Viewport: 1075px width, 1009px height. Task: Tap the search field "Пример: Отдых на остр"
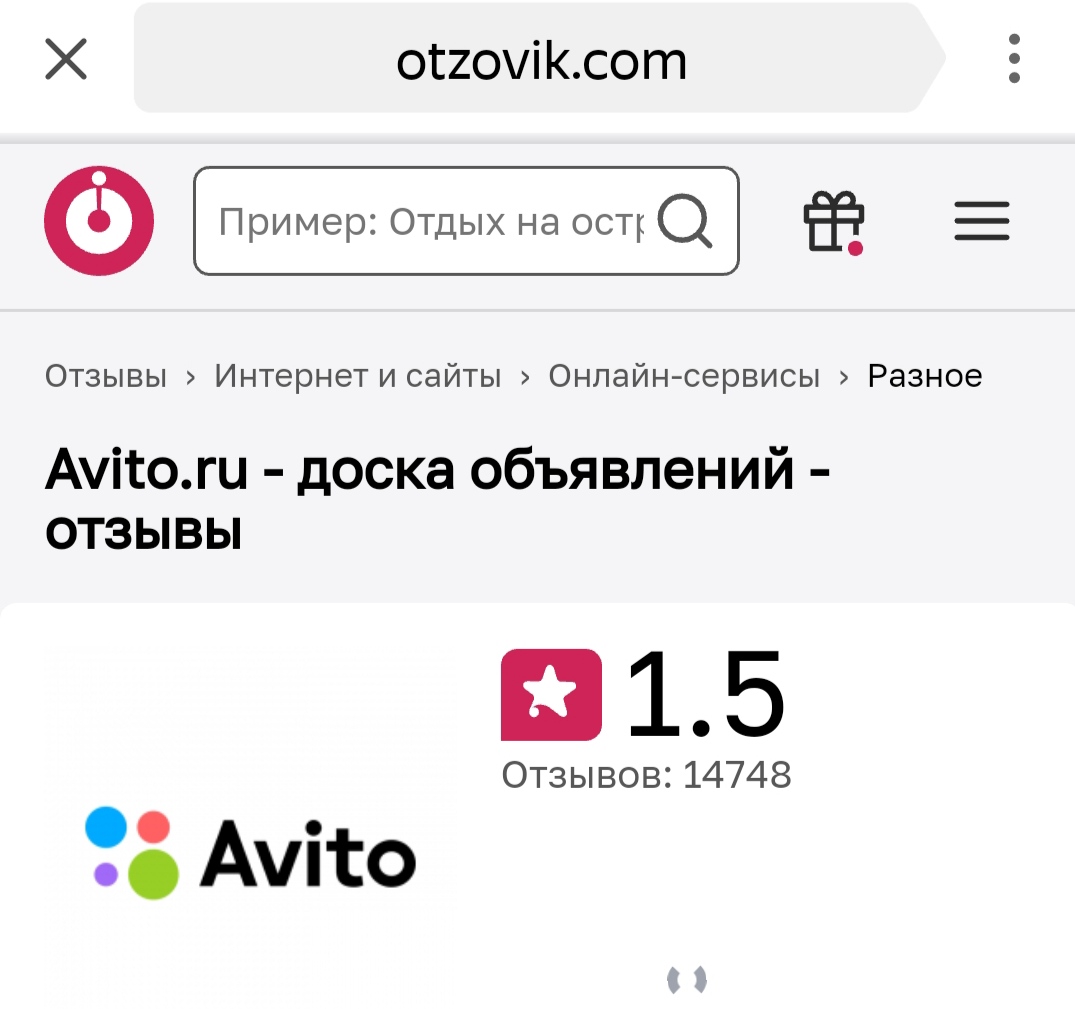(x=430, y=221)
